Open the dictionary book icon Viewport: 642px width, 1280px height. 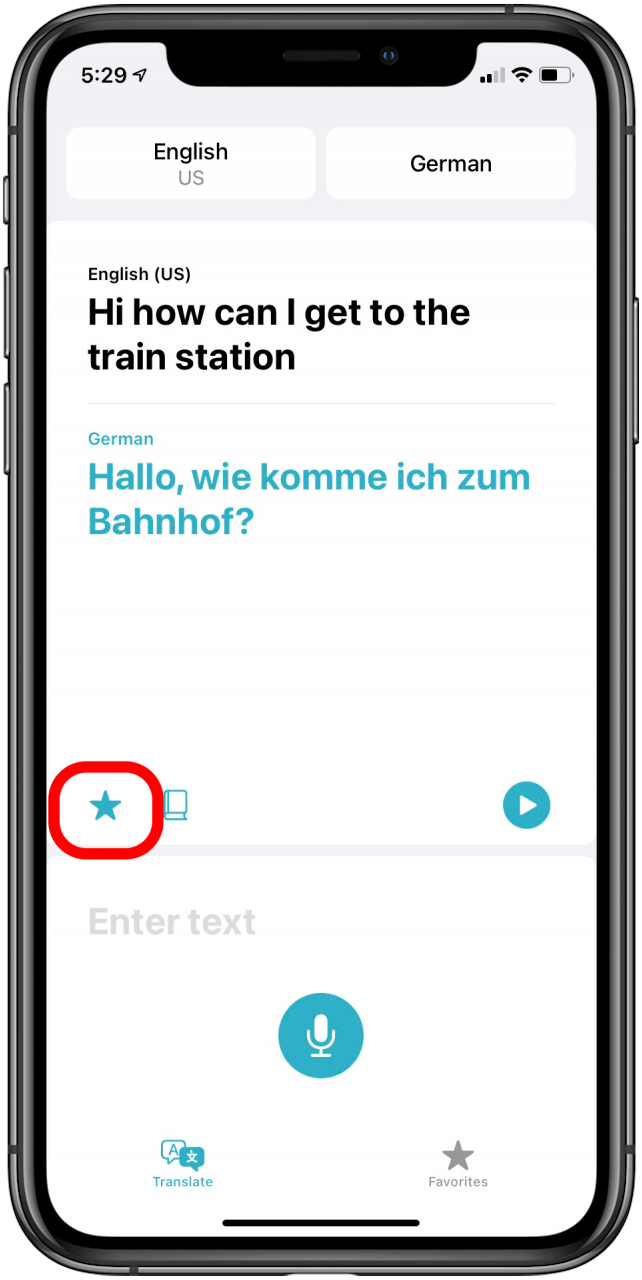[x=176, y=805]
